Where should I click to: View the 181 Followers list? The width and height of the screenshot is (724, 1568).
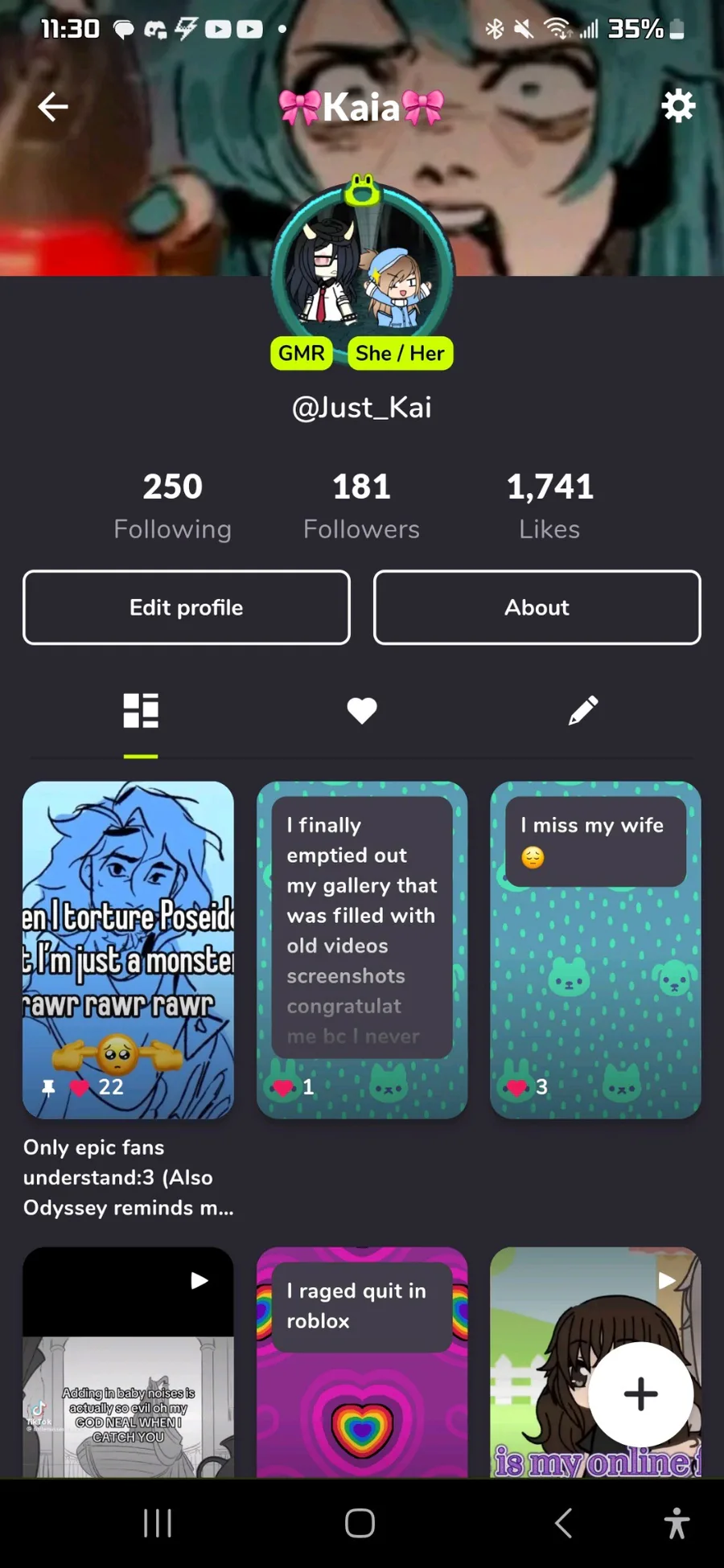(361, 506)
